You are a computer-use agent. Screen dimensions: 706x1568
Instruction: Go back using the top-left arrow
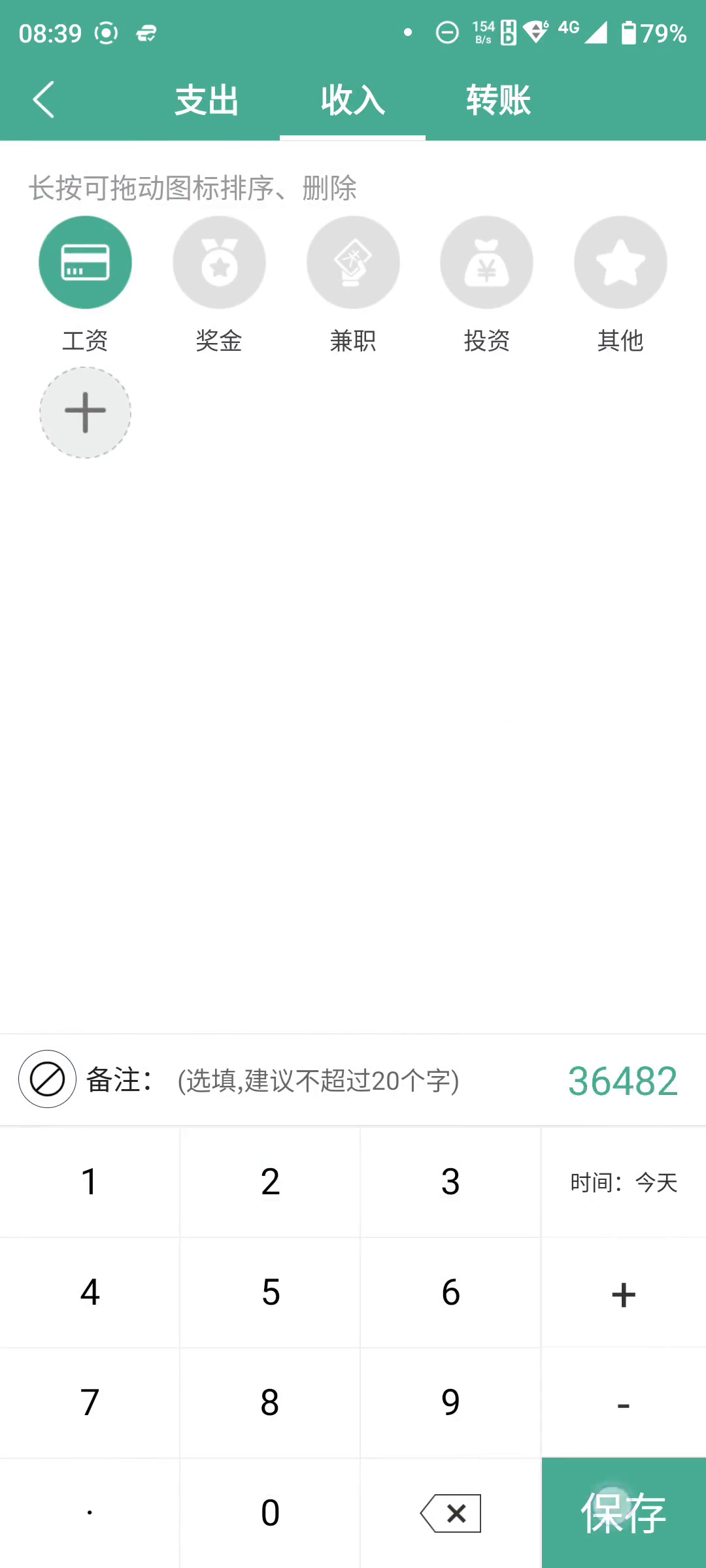tap(43, 100)
